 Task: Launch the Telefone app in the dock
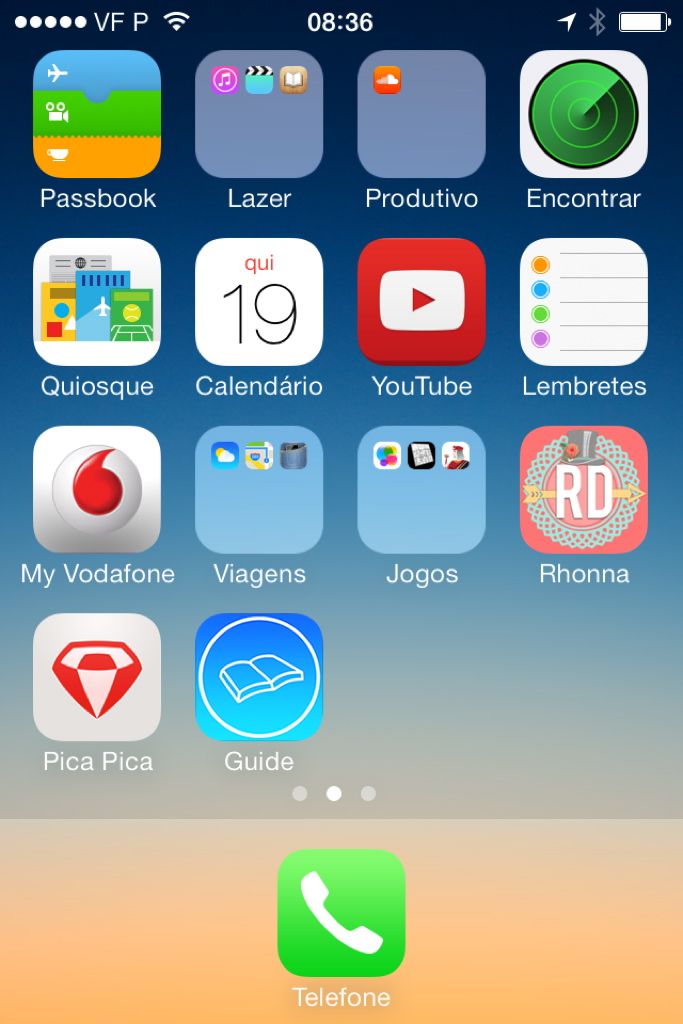341,913
